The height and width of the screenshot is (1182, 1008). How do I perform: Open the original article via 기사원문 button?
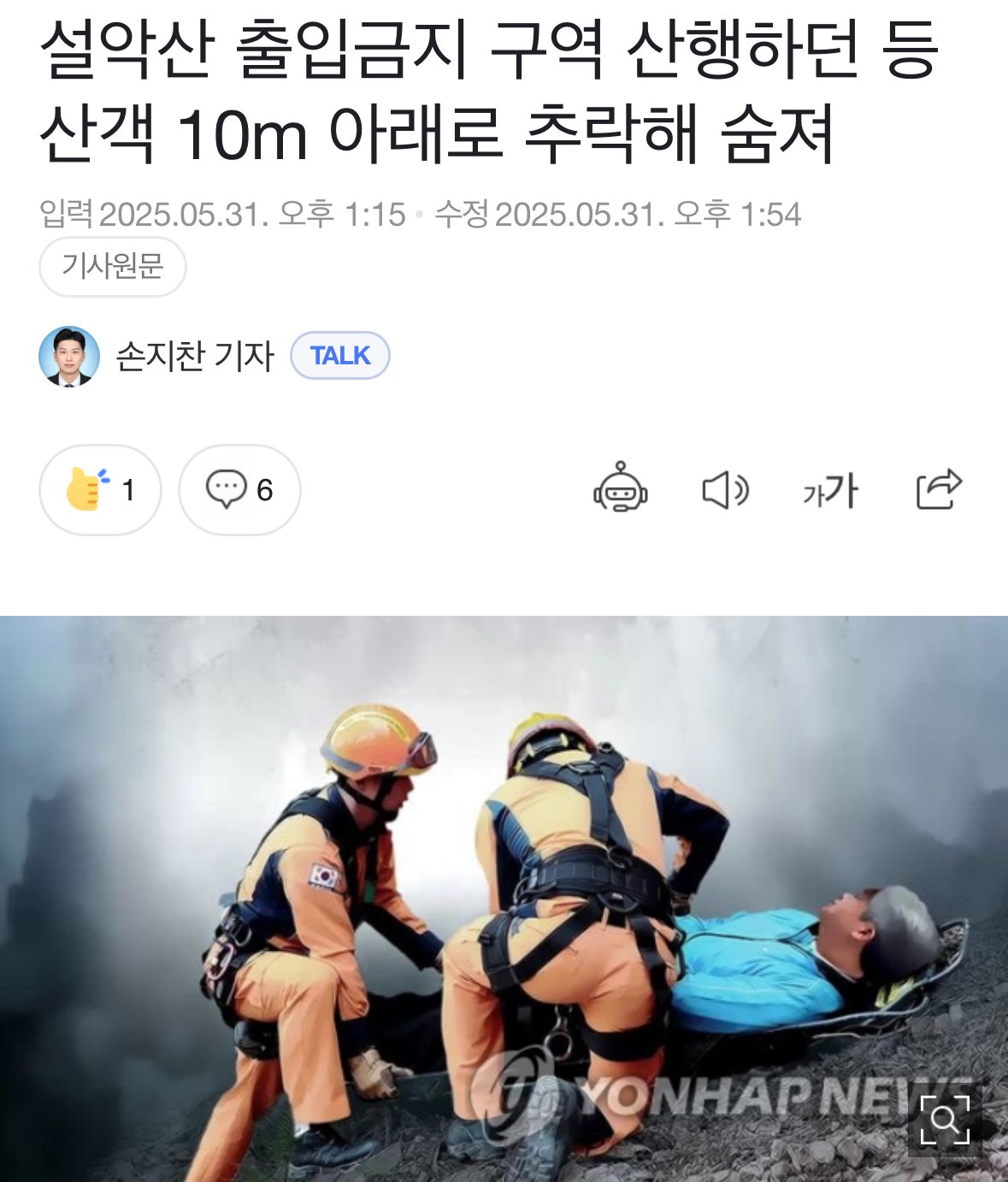coord(112,267)
